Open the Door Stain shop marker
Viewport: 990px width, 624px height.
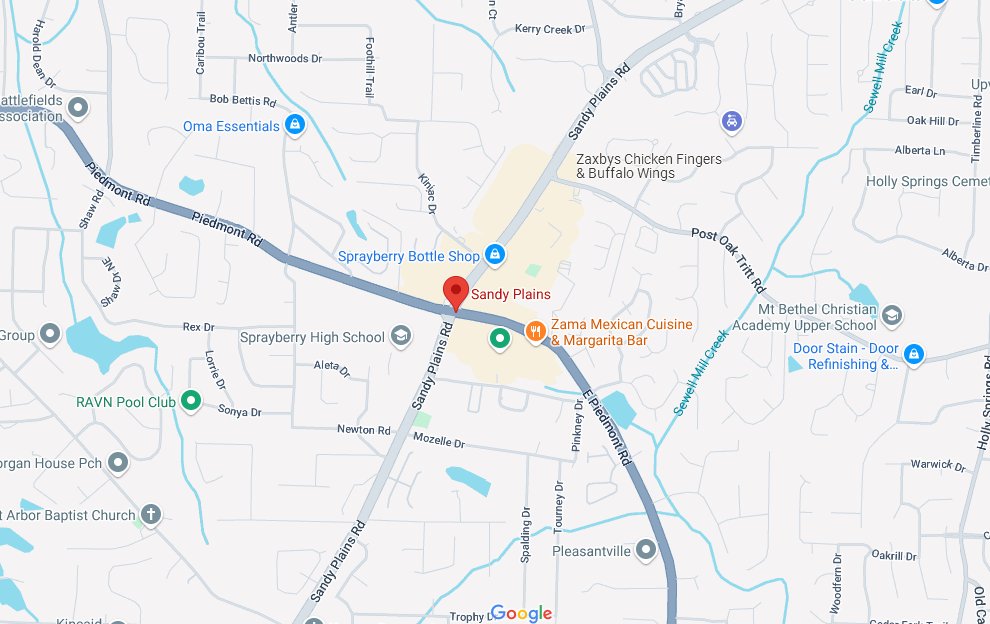click(x=914, y=355)
